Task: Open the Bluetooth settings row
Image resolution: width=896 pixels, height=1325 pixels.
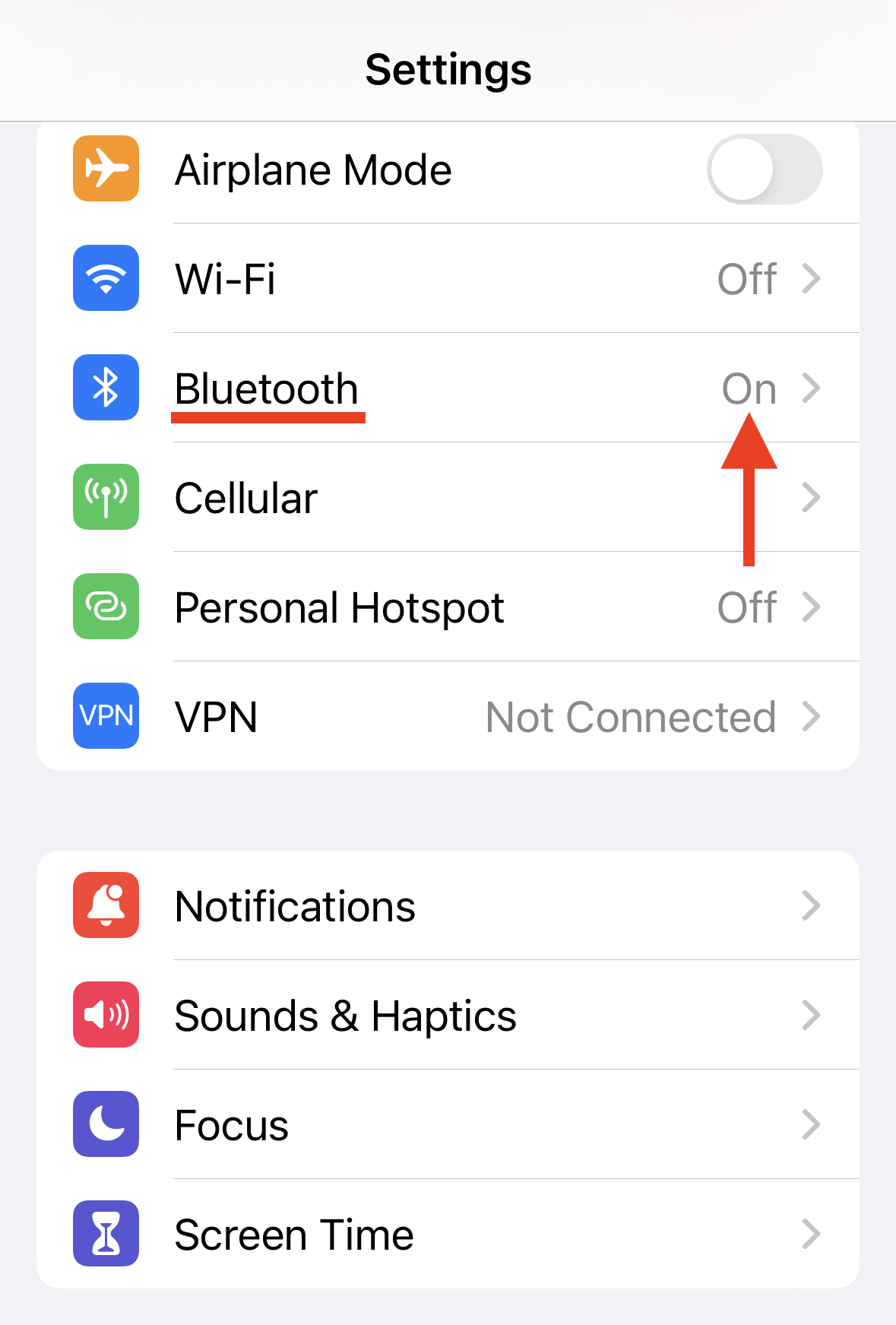Action: pos(448,388)
